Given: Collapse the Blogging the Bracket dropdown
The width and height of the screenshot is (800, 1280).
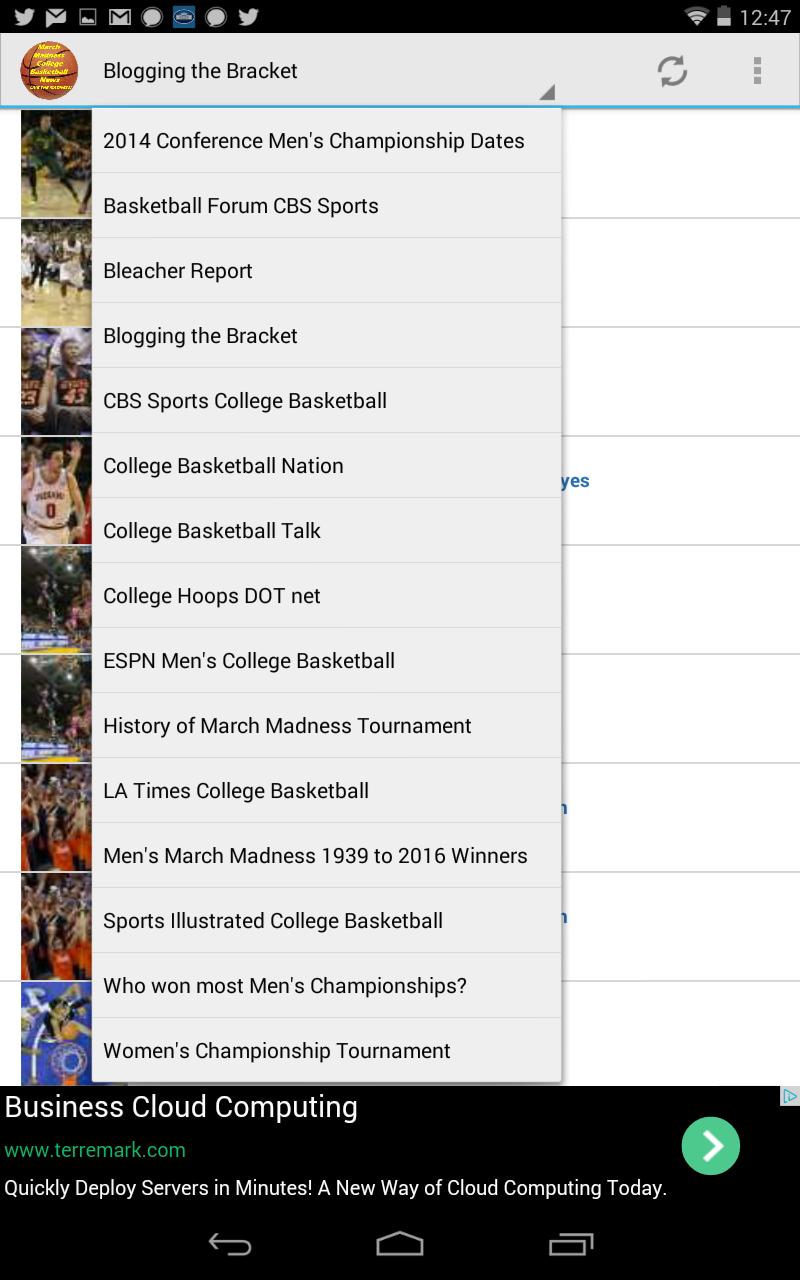Looking at the screenshot, I should pos(325,71).
